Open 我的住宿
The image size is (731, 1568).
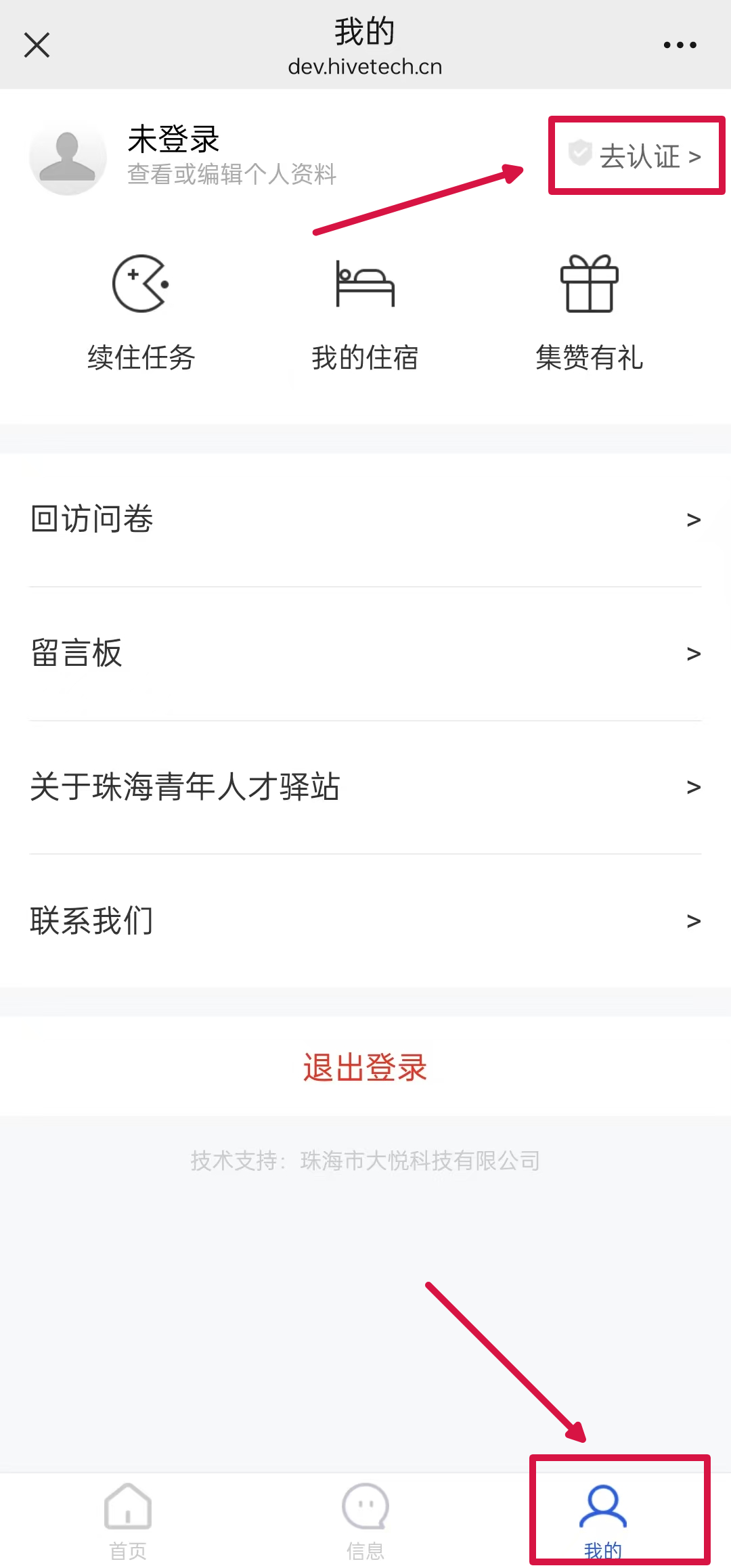[365, 313]
